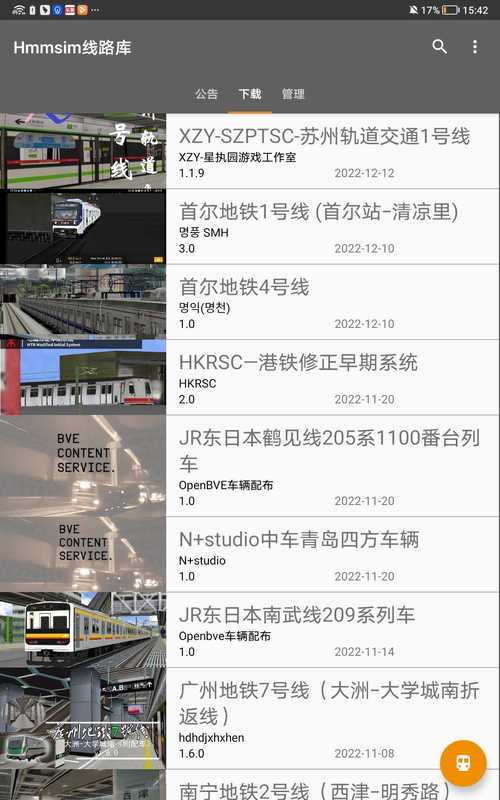Screen dimensions: 500x800
Task: Open 广州地铁7号线 (大洲-大学城南折返线) entry
Action: pos(250,718)
